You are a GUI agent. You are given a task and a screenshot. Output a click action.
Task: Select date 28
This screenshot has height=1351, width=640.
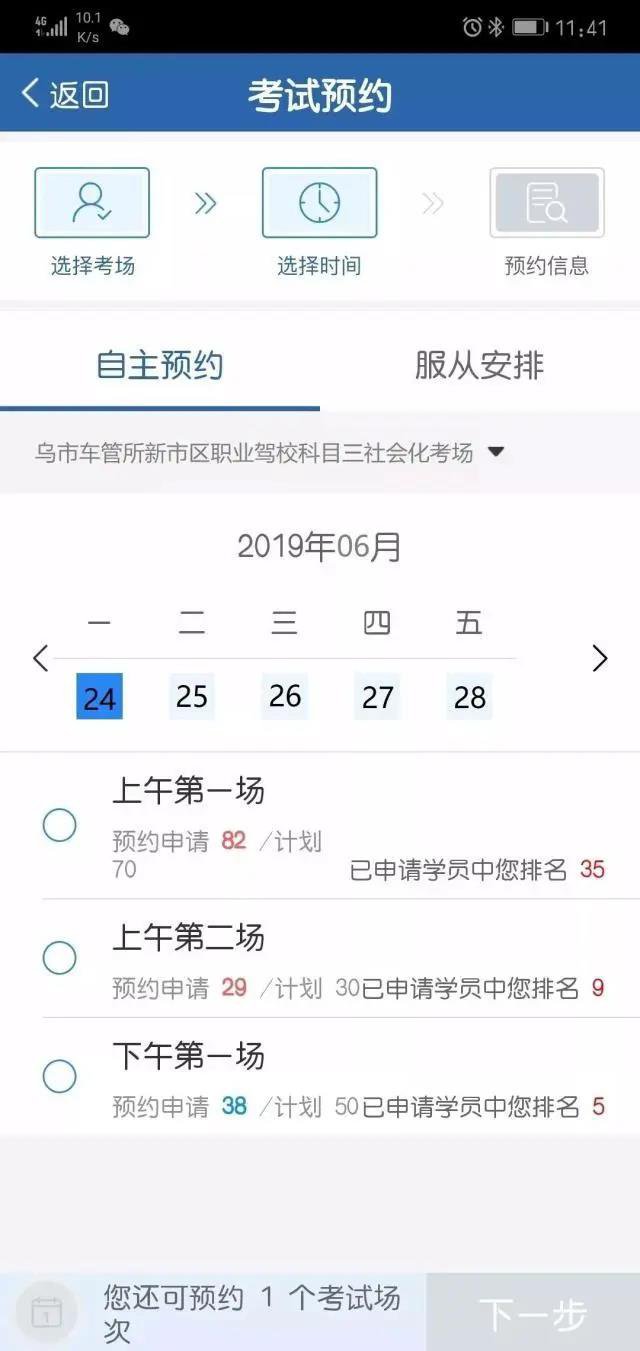[x=469, y=697]
